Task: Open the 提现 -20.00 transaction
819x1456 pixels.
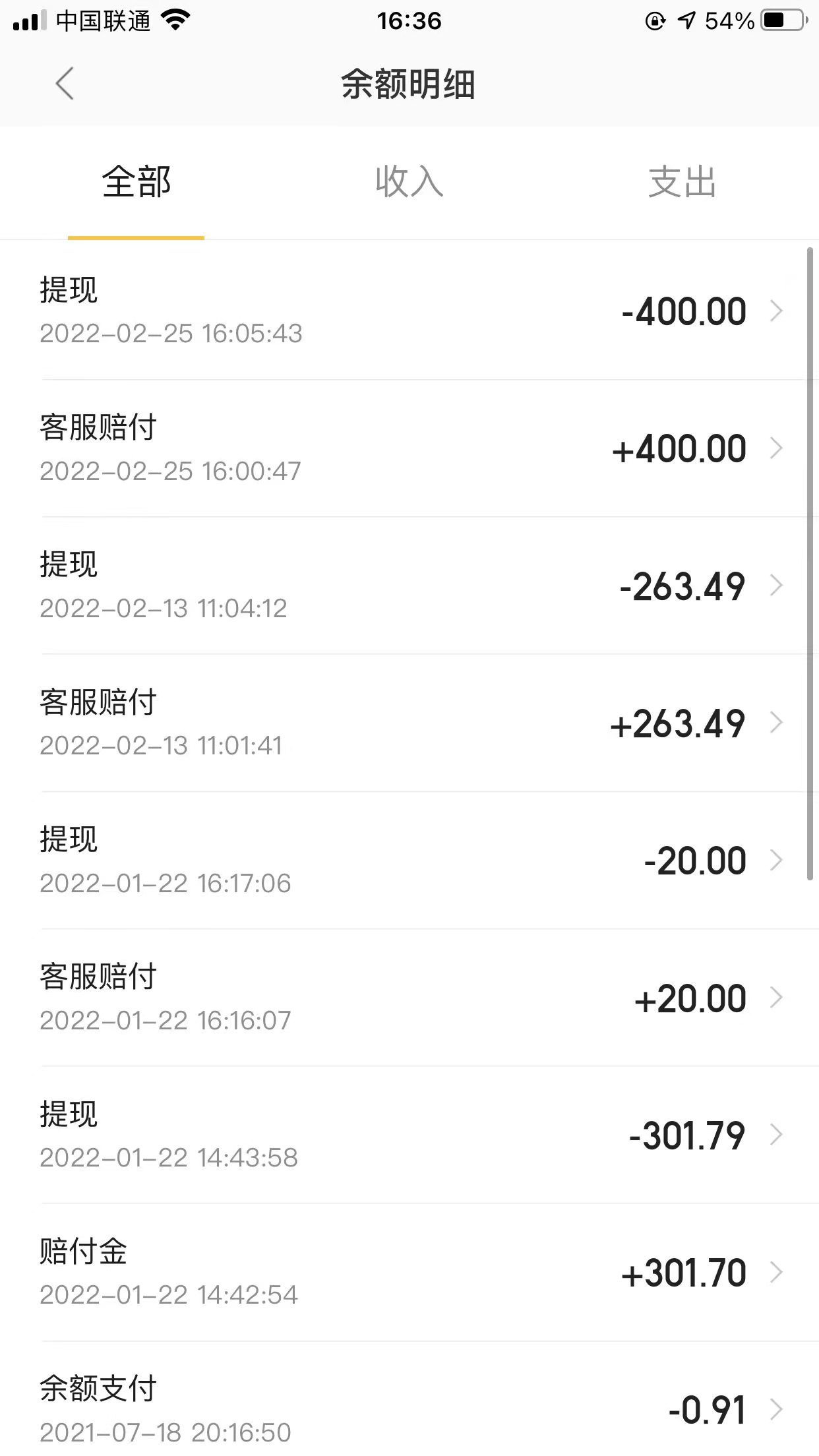Action: [x=409, y=861]
